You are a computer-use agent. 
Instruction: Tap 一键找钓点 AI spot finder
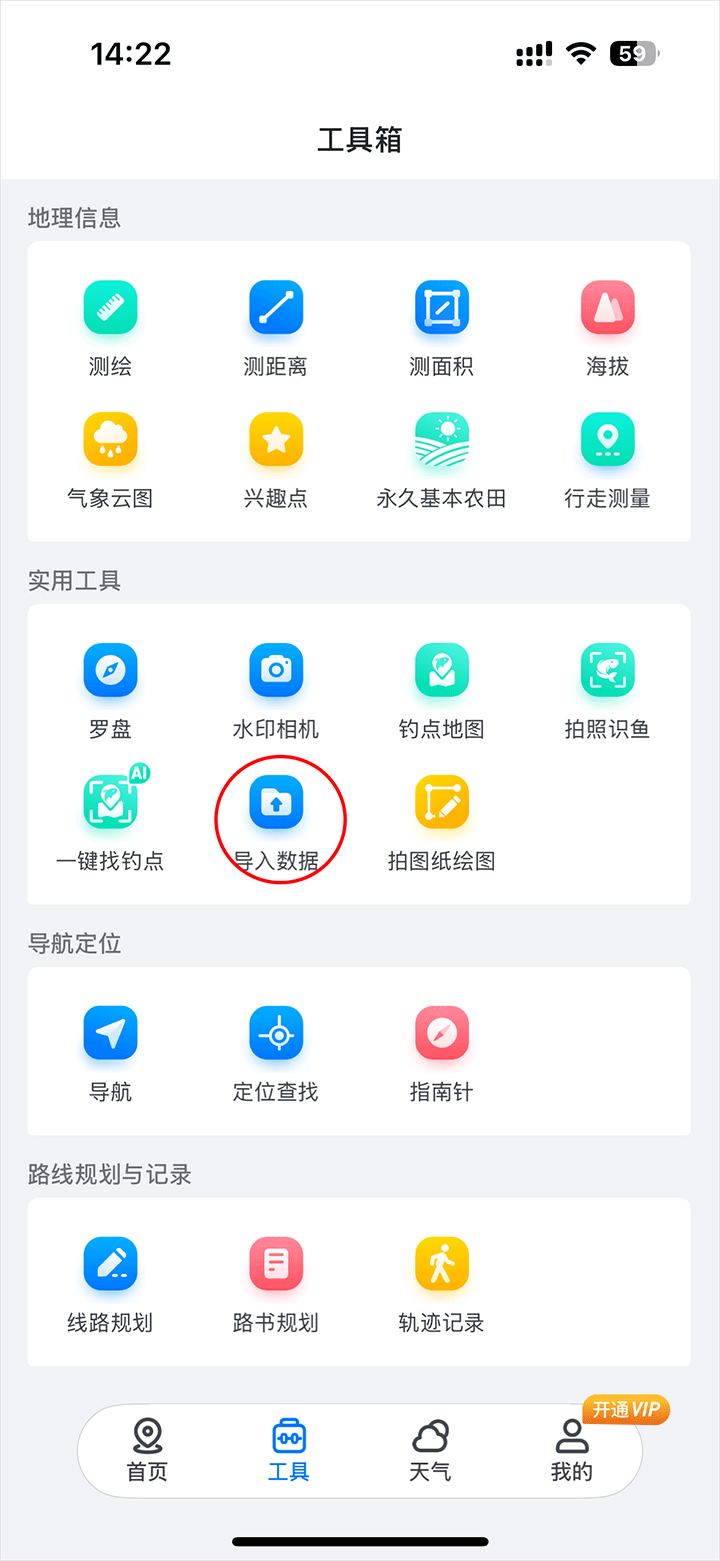click(110, 802)
